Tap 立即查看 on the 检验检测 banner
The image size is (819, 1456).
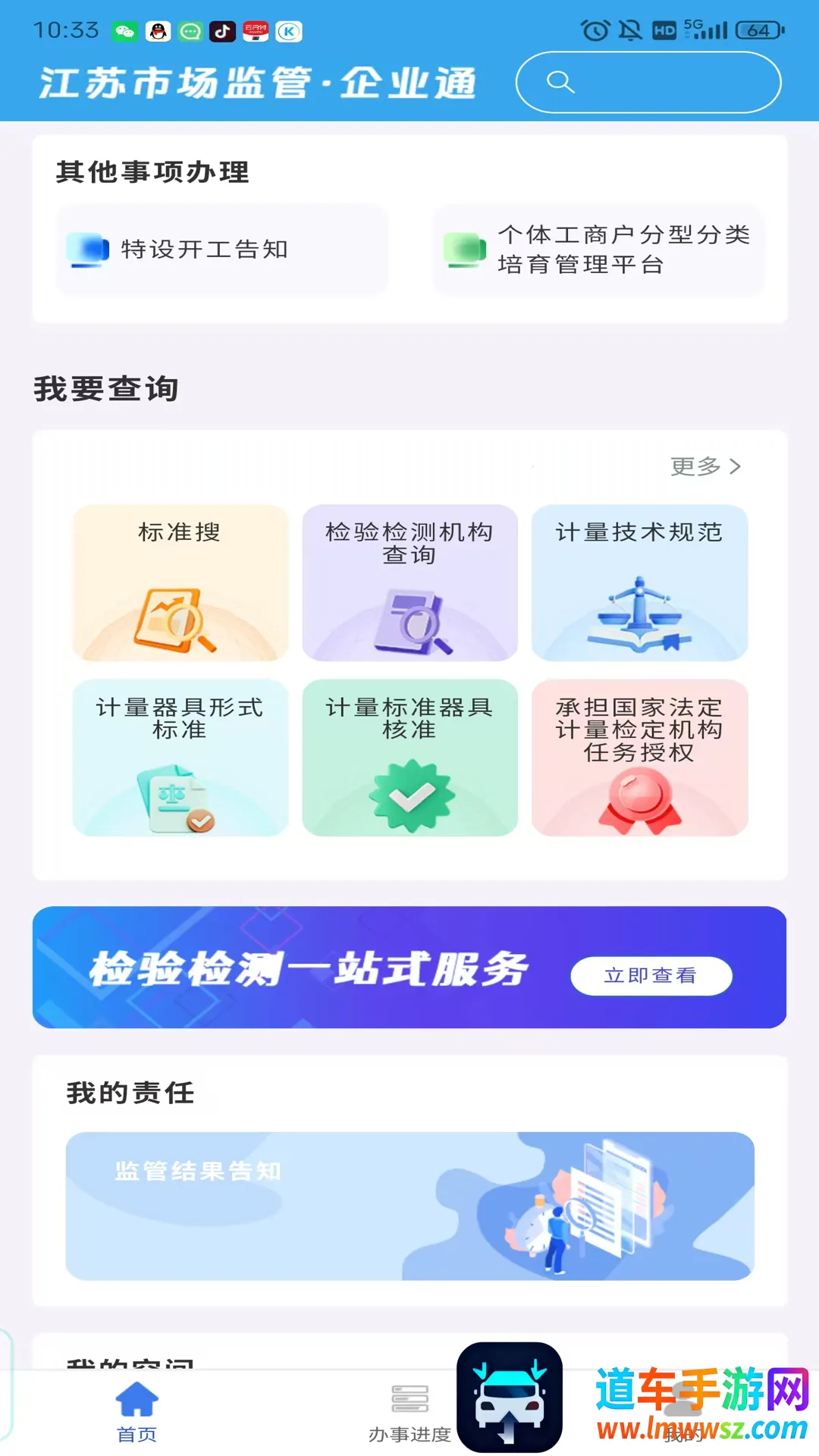coord(651,975)
